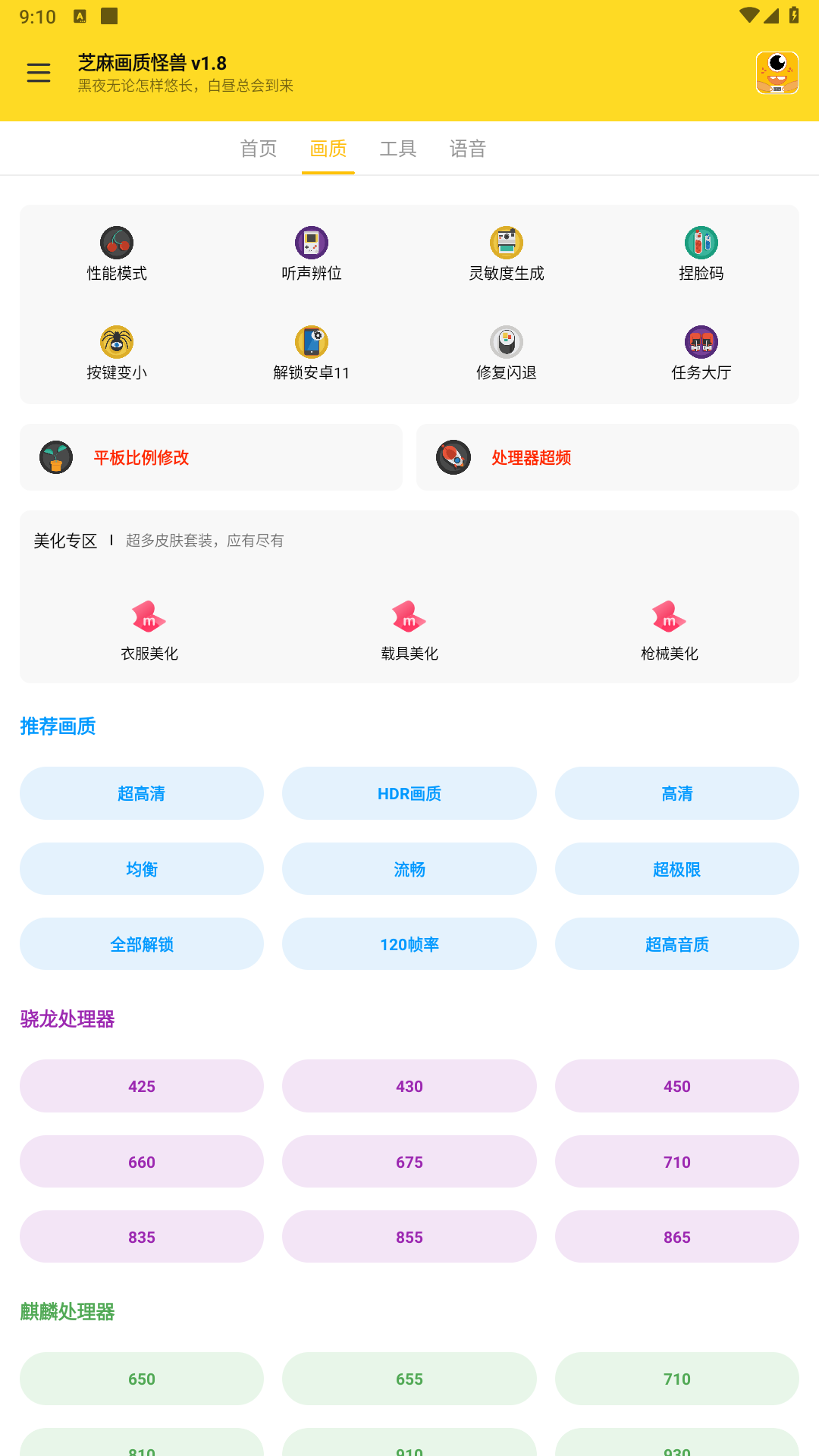Switch to the 工具 tab

pos(398,149)
